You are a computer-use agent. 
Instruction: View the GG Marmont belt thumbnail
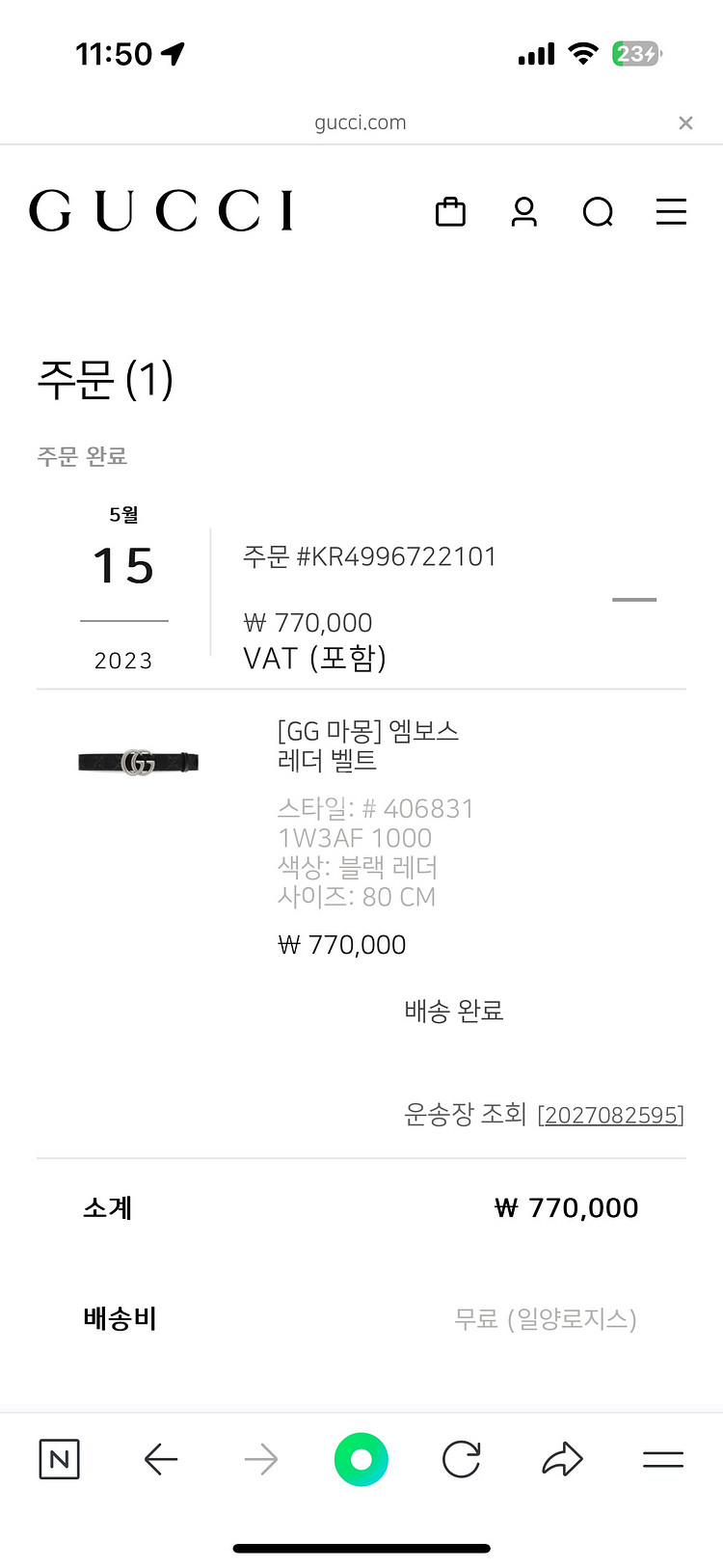[x=138, y=762]
